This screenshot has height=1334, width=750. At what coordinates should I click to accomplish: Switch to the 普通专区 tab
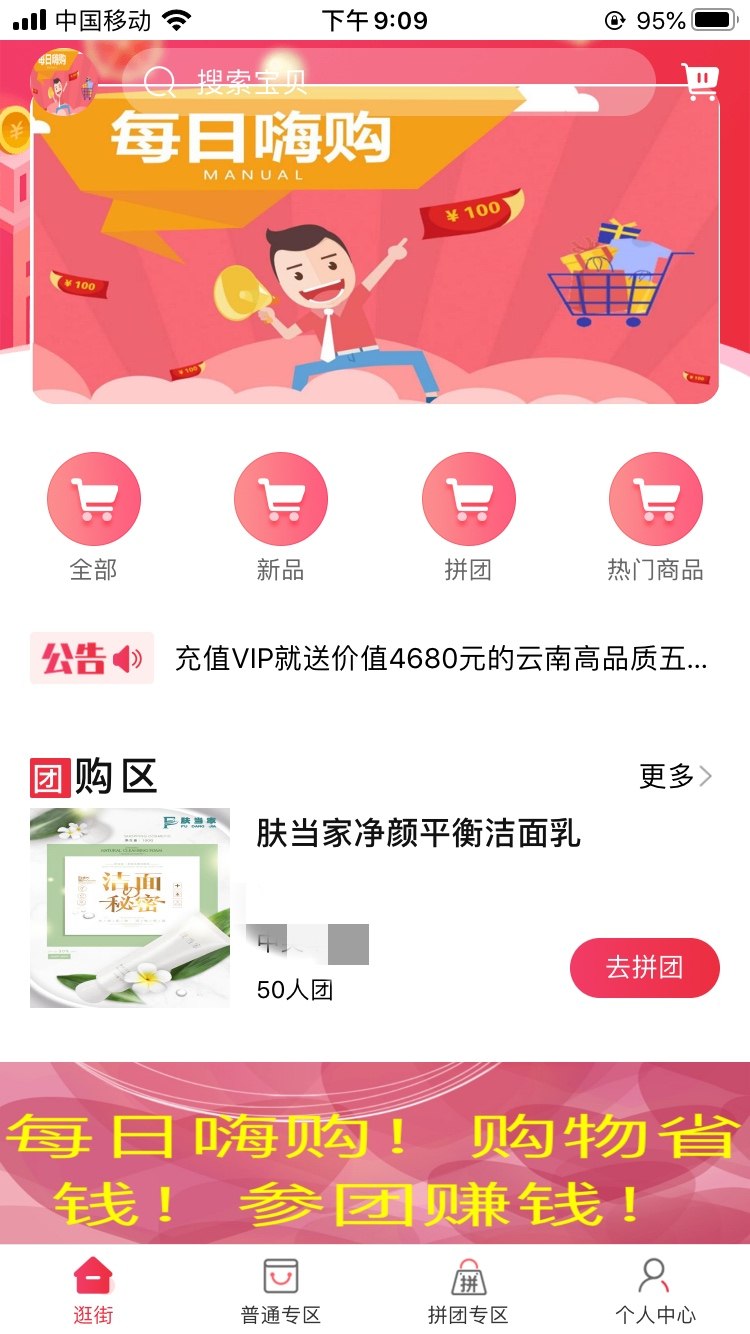pyautogui.click(x=281, y=1290)
